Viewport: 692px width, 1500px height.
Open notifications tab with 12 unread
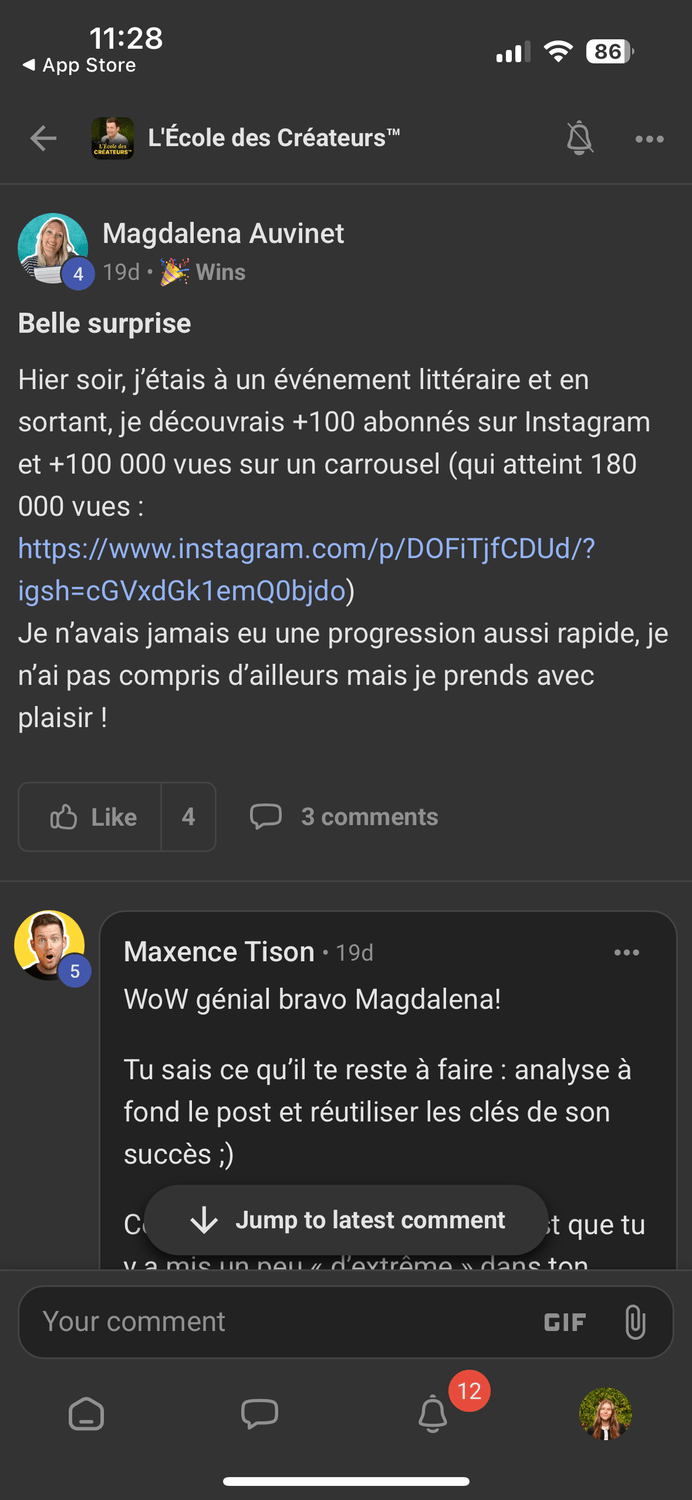pyautogui.click(x=433, y=1414)
